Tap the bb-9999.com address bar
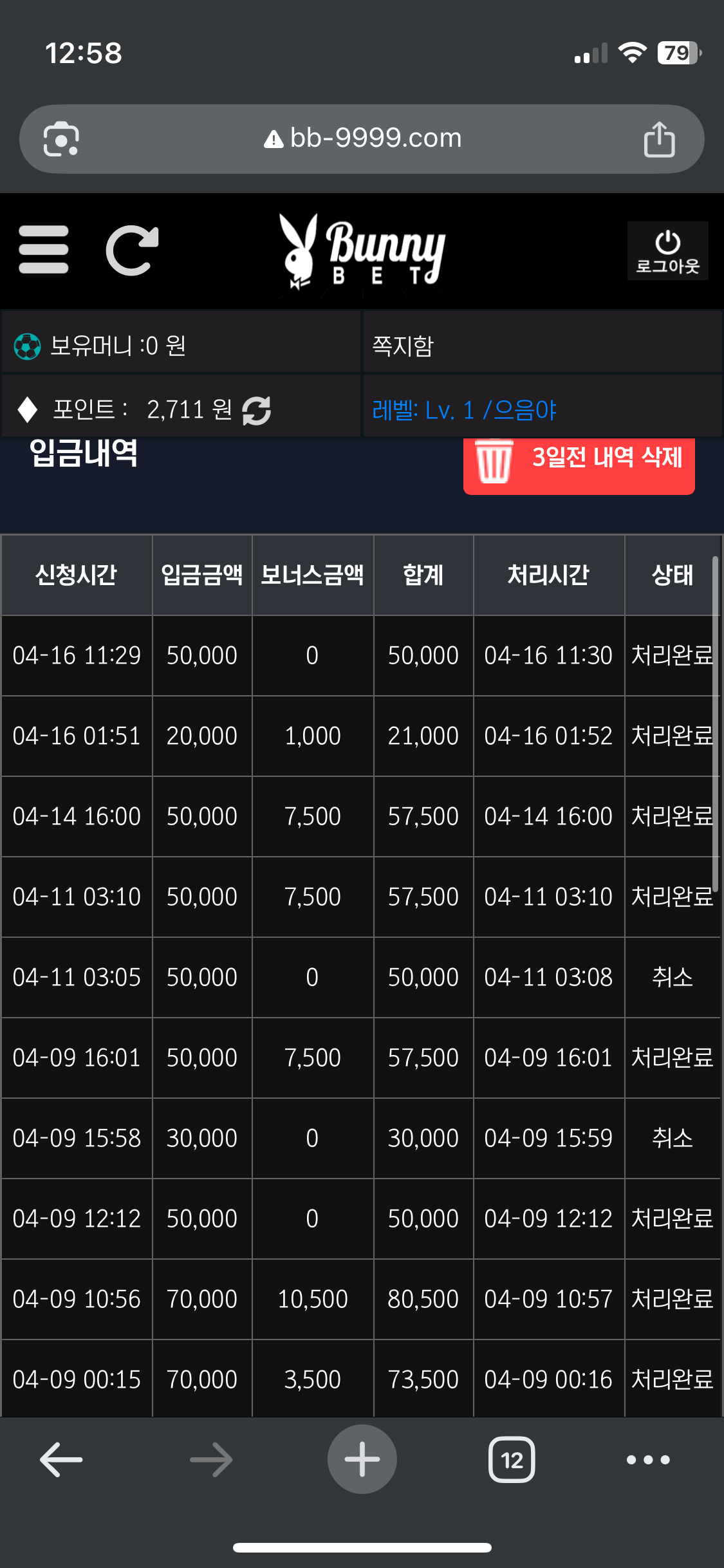Viewport: 724px width, 1568px height. click(x=362, y=138)
